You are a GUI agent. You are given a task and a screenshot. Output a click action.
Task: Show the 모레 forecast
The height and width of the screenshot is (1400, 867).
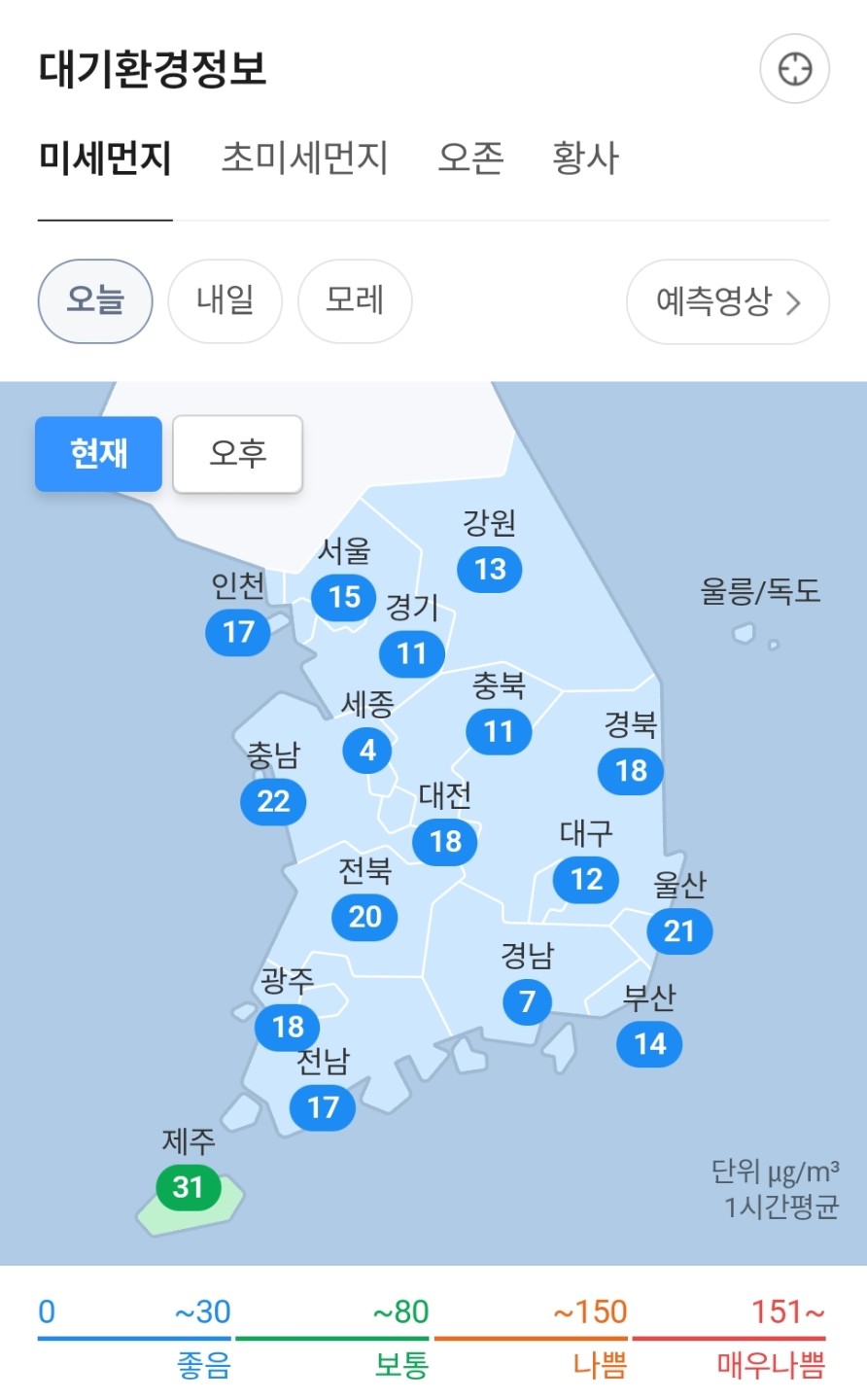pos(355,300)
